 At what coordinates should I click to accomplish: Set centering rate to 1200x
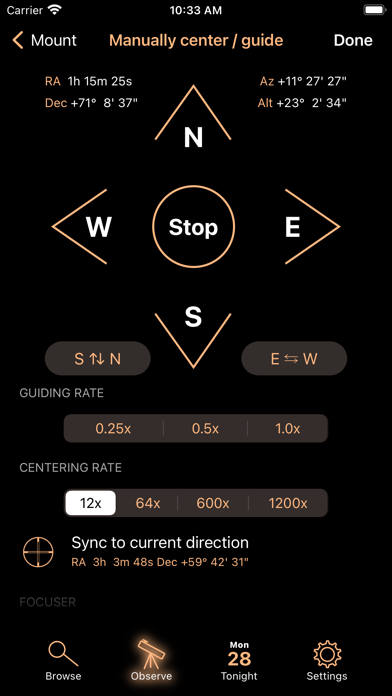coord(288,503)
